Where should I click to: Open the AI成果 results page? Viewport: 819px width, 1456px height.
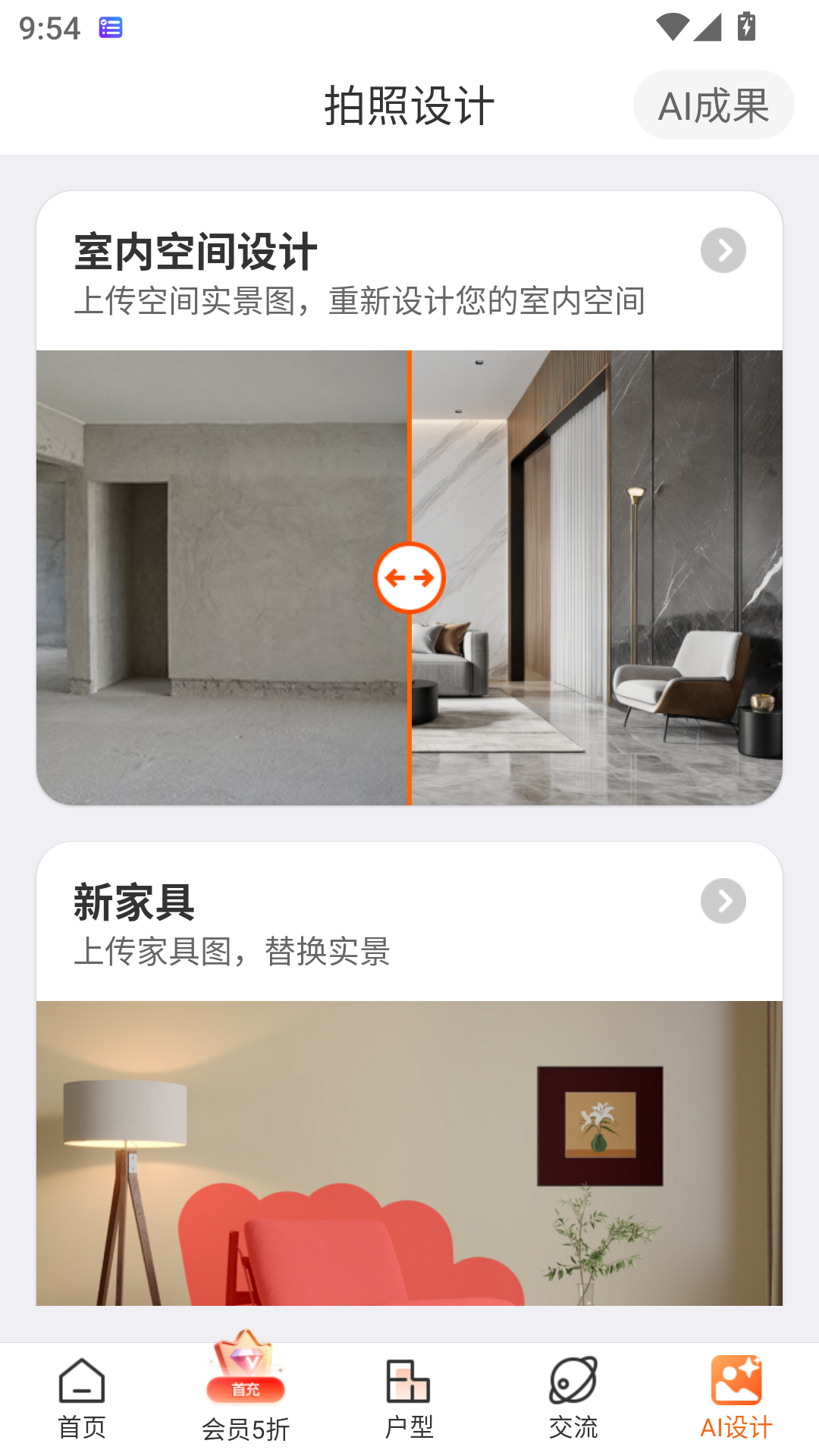(713, 105)
